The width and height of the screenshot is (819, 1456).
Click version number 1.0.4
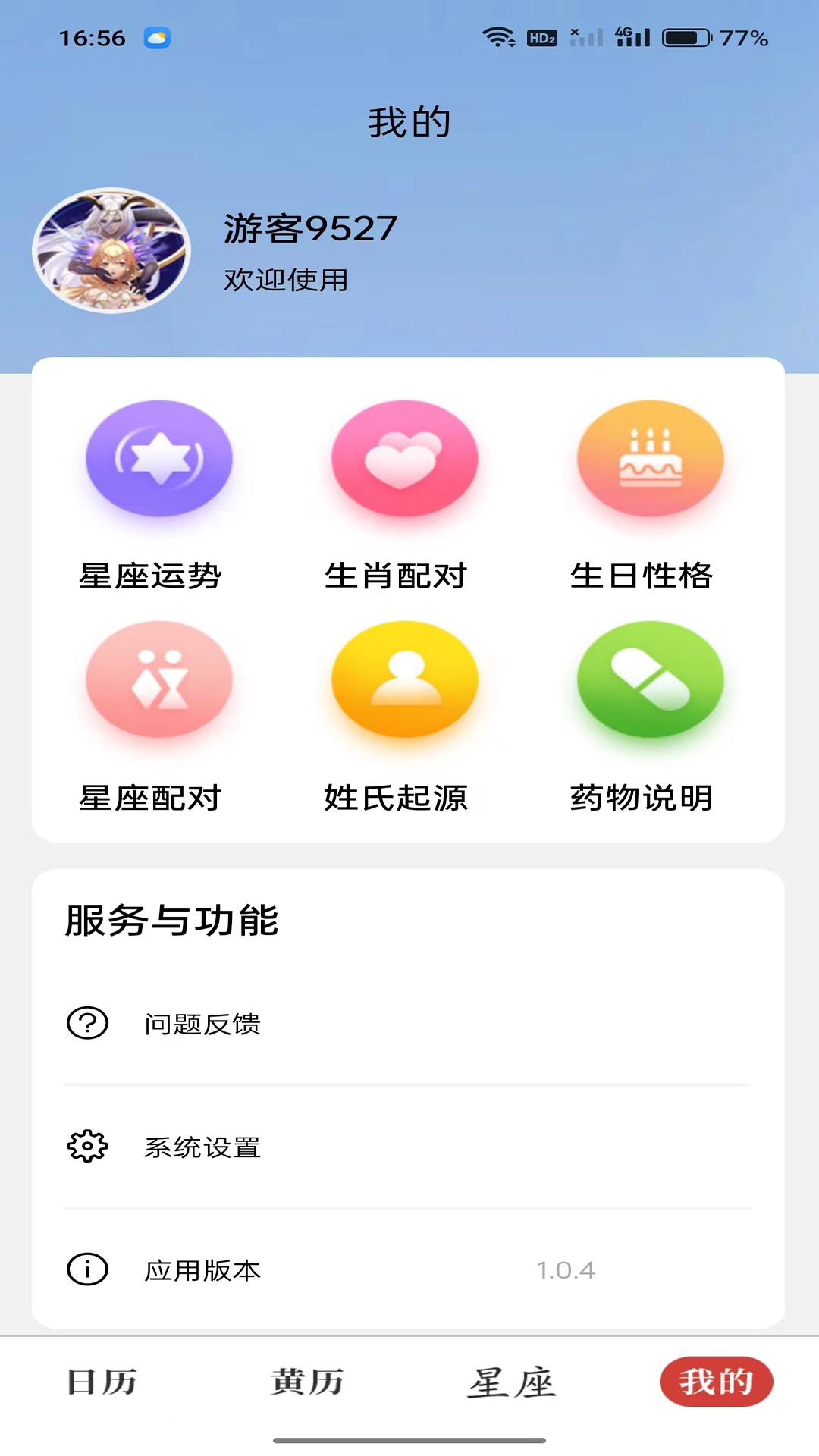566,1270
